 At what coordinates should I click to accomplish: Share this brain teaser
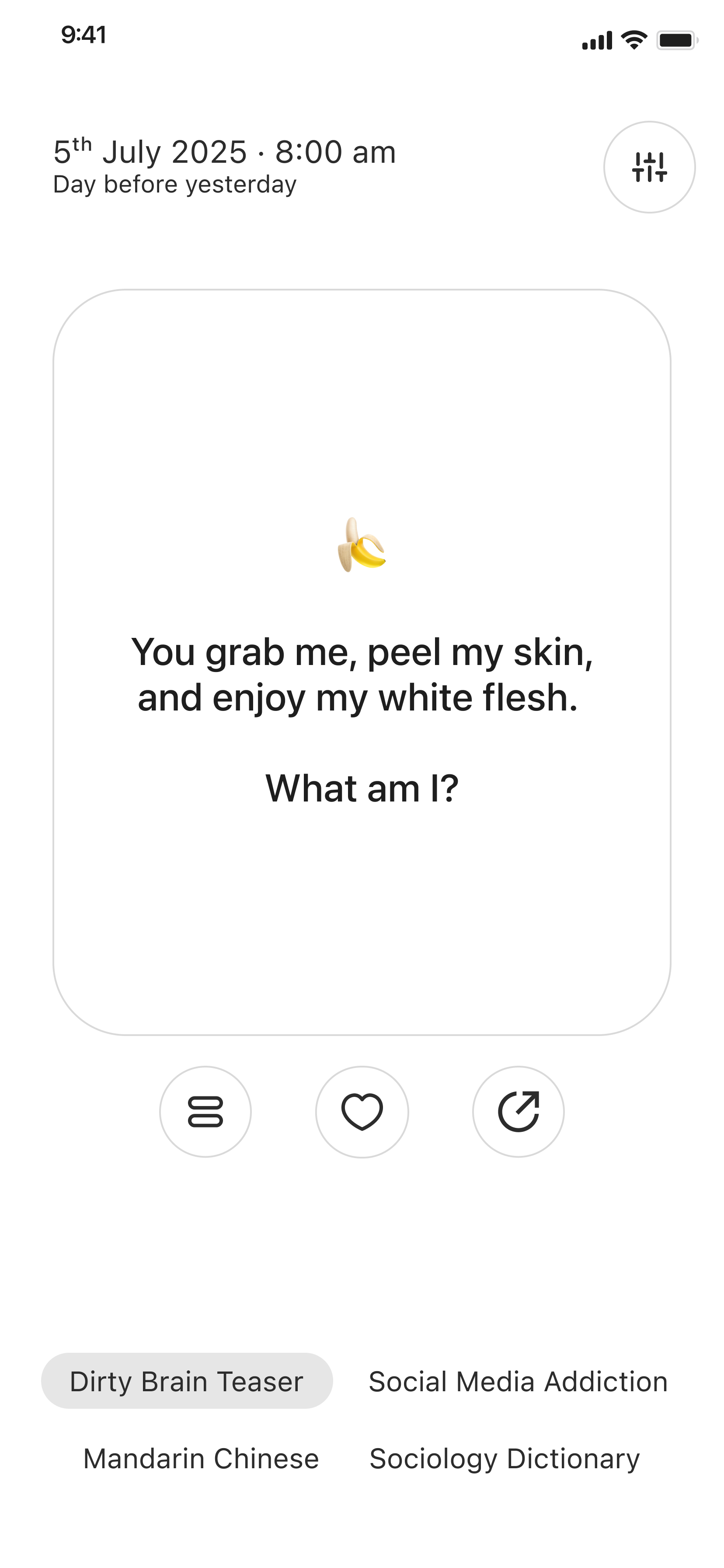[x=519, y=1112]
